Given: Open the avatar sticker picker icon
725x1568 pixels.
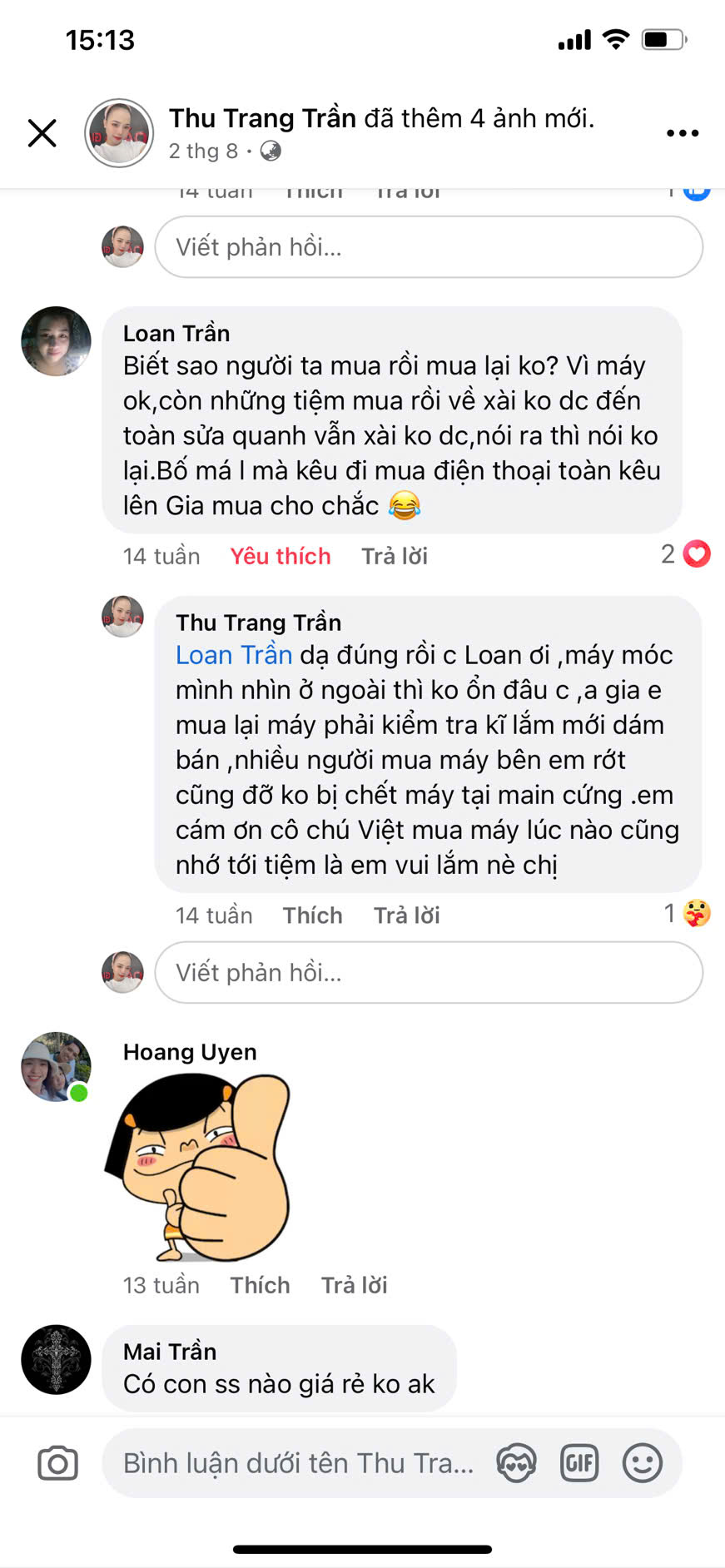Looking at the screenshot, I should coord(516,1463).
